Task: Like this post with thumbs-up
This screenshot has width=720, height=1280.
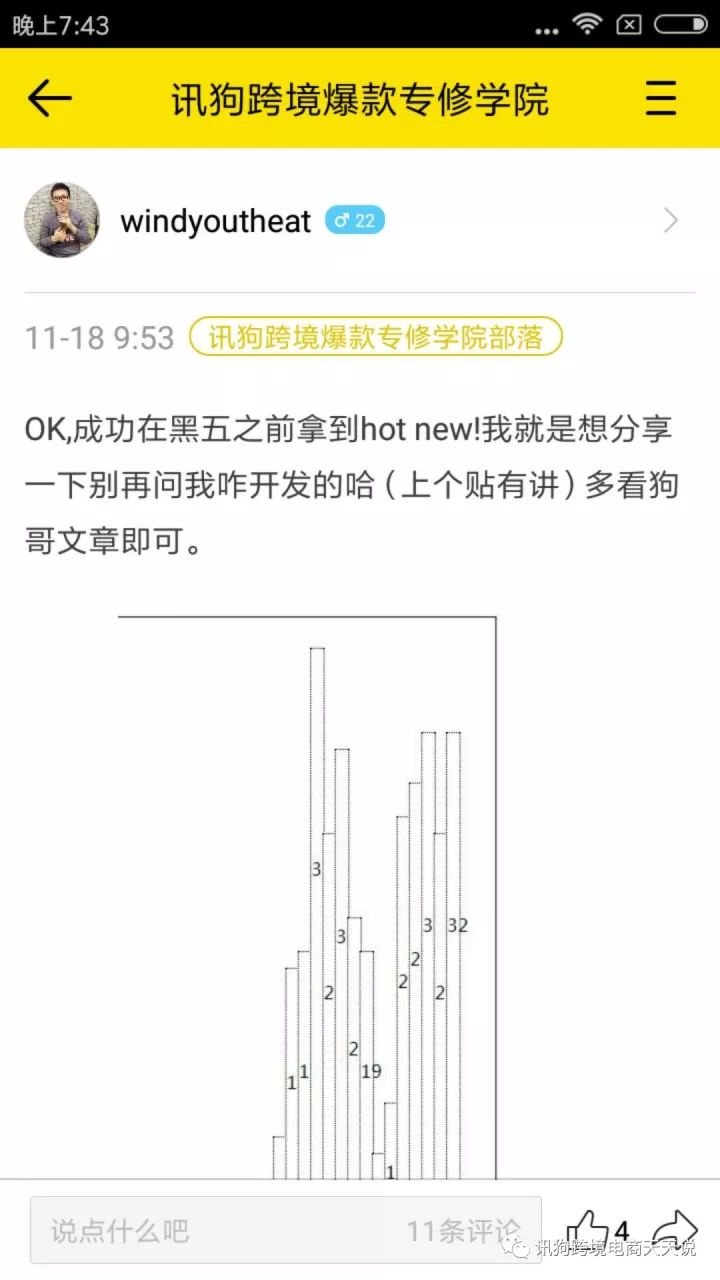Action: pyautogui.click(x=588, y=1230)
